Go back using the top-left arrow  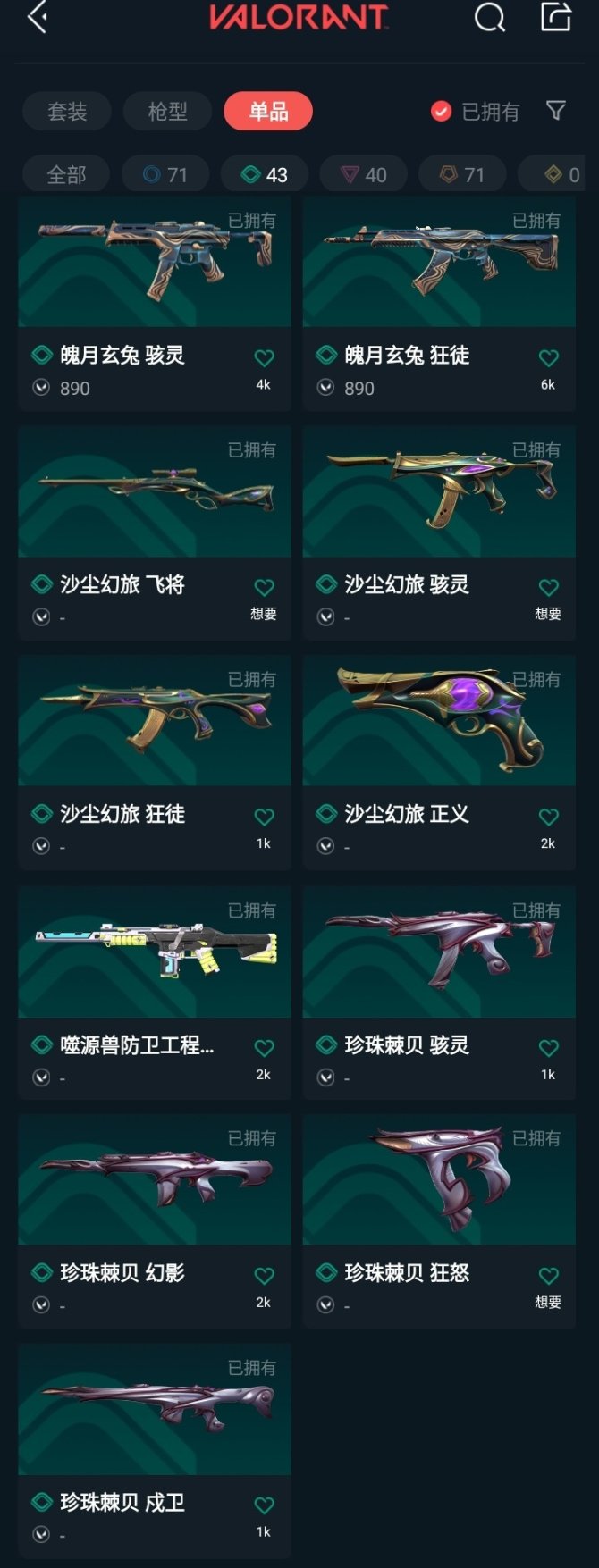tap(38, 17)
